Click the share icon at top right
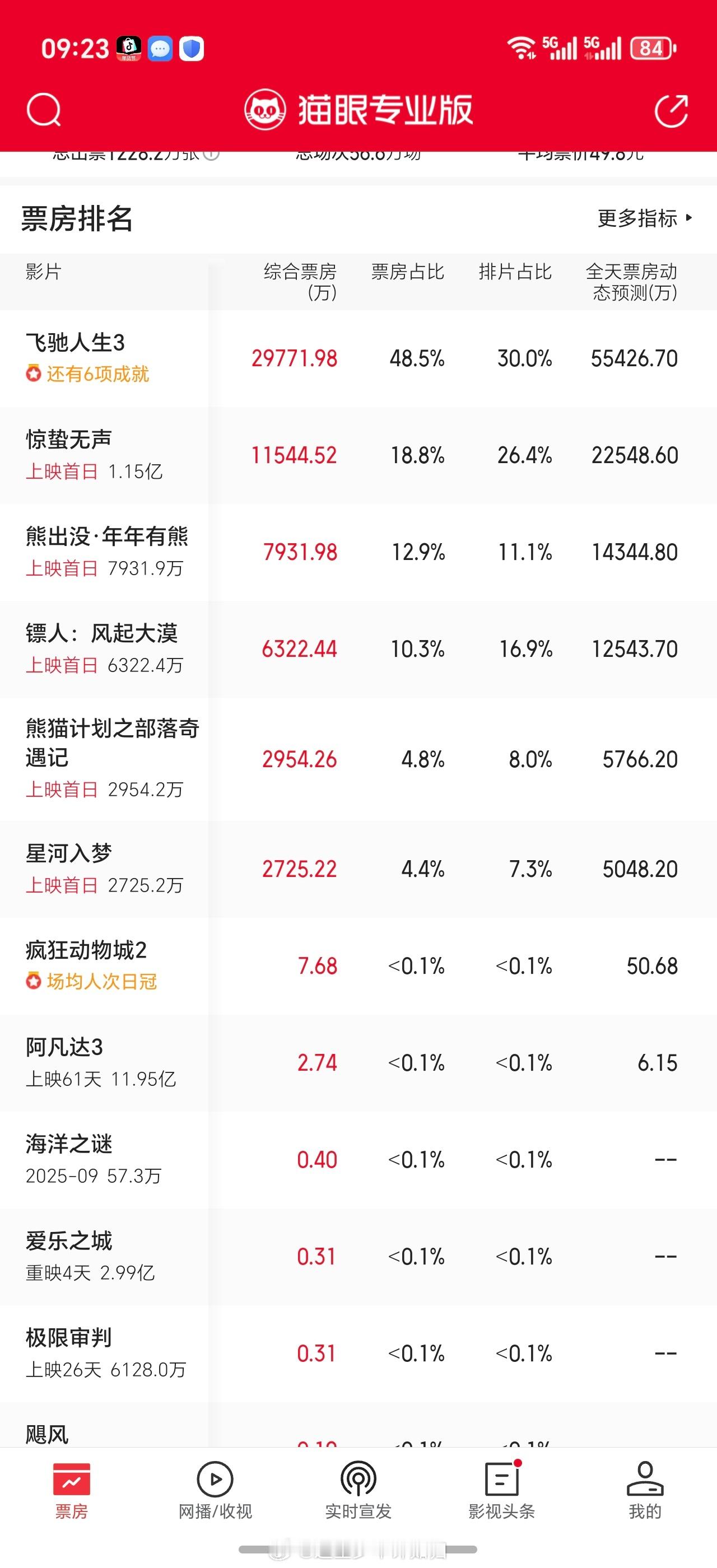The width and height of the screenshot is (717, 1568). (672, 110)
